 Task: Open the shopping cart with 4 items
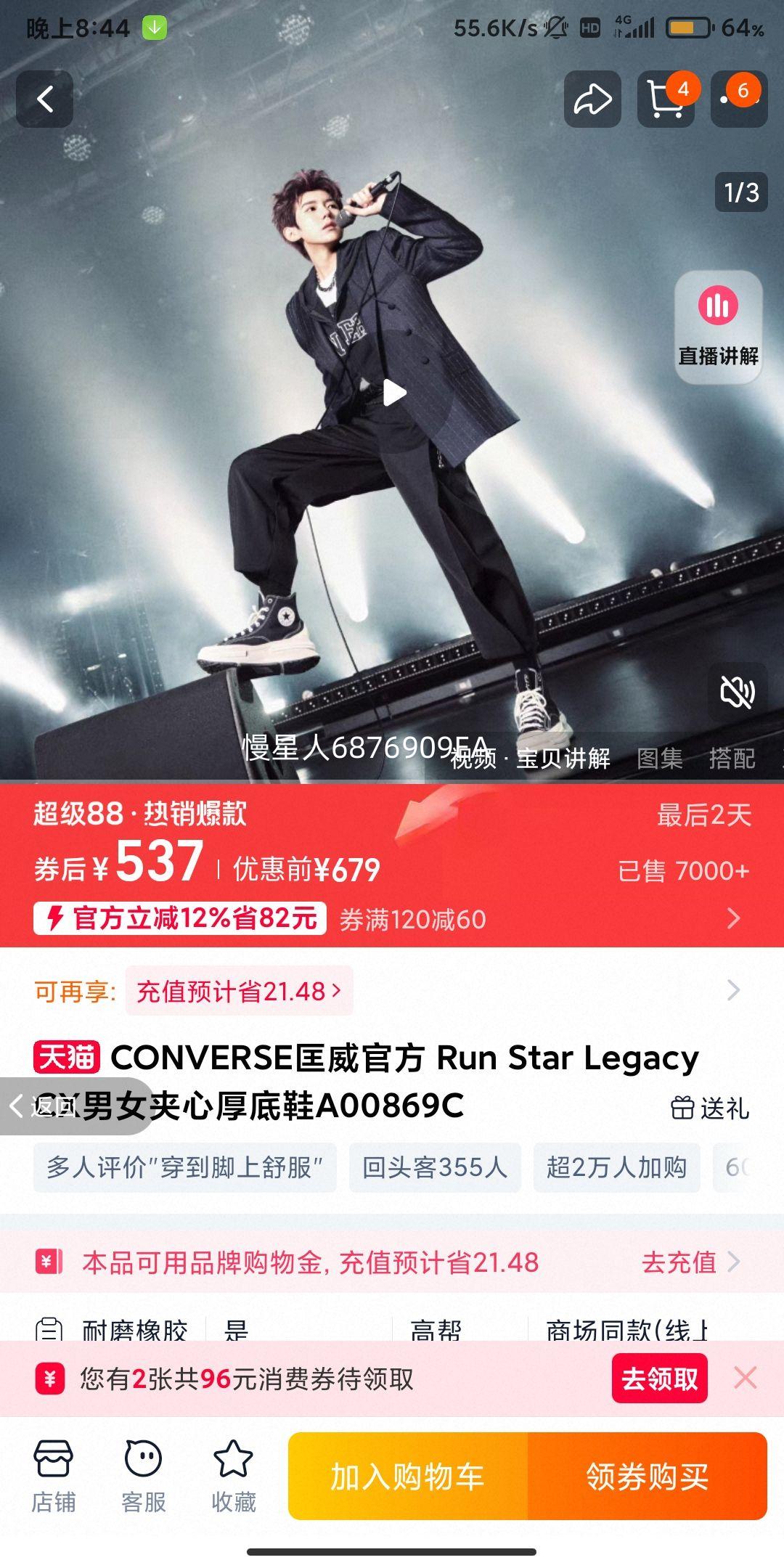pos(665,99)
